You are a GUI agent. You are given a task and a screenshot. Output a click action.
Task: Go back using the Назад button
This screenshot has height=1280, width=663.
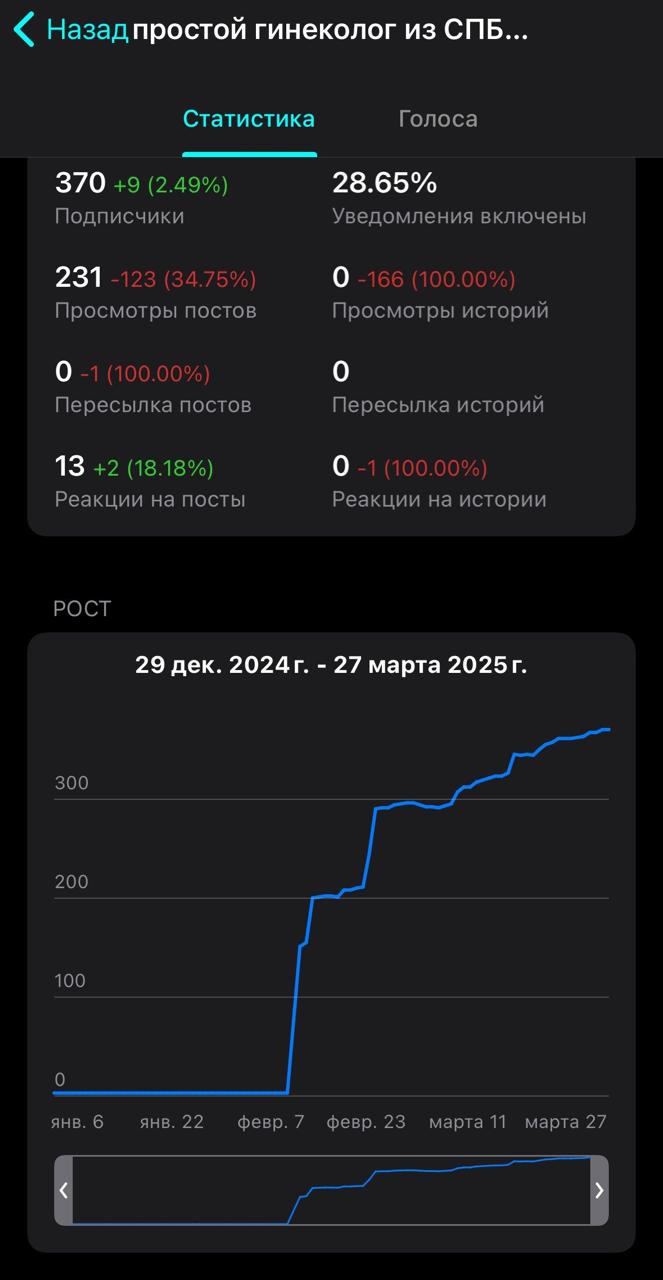pos(72,30)
